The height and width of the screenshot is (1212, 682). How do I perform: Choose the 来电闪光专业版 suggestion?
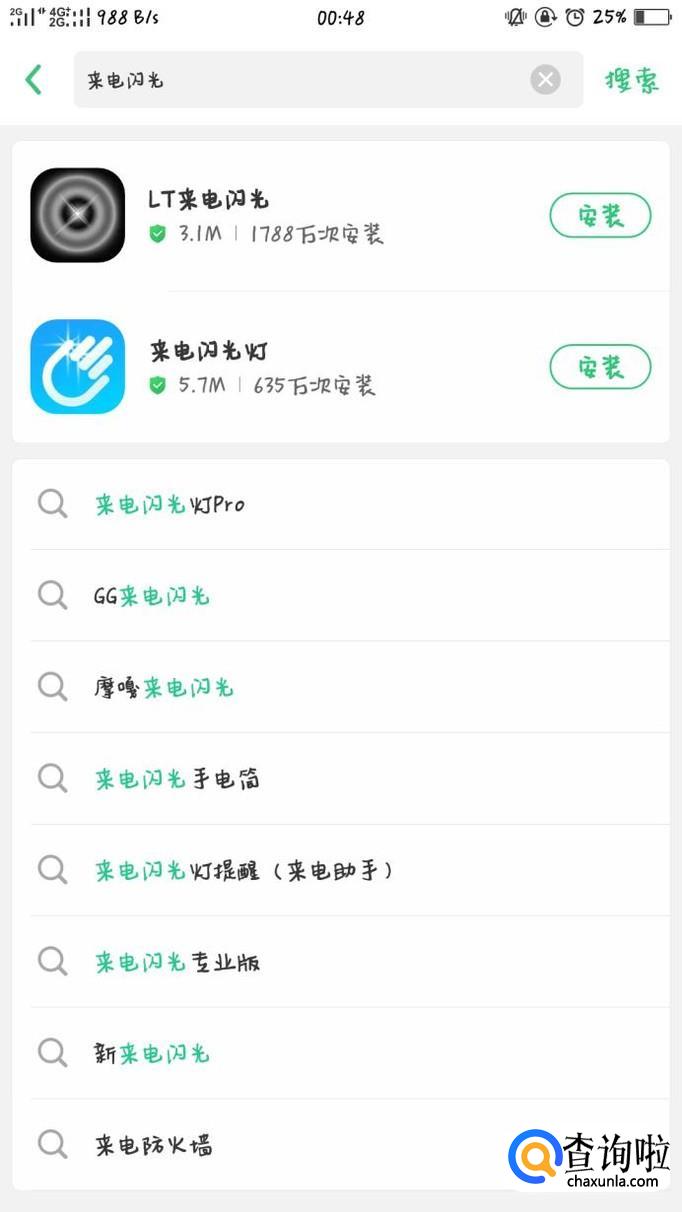pos(178,962)
